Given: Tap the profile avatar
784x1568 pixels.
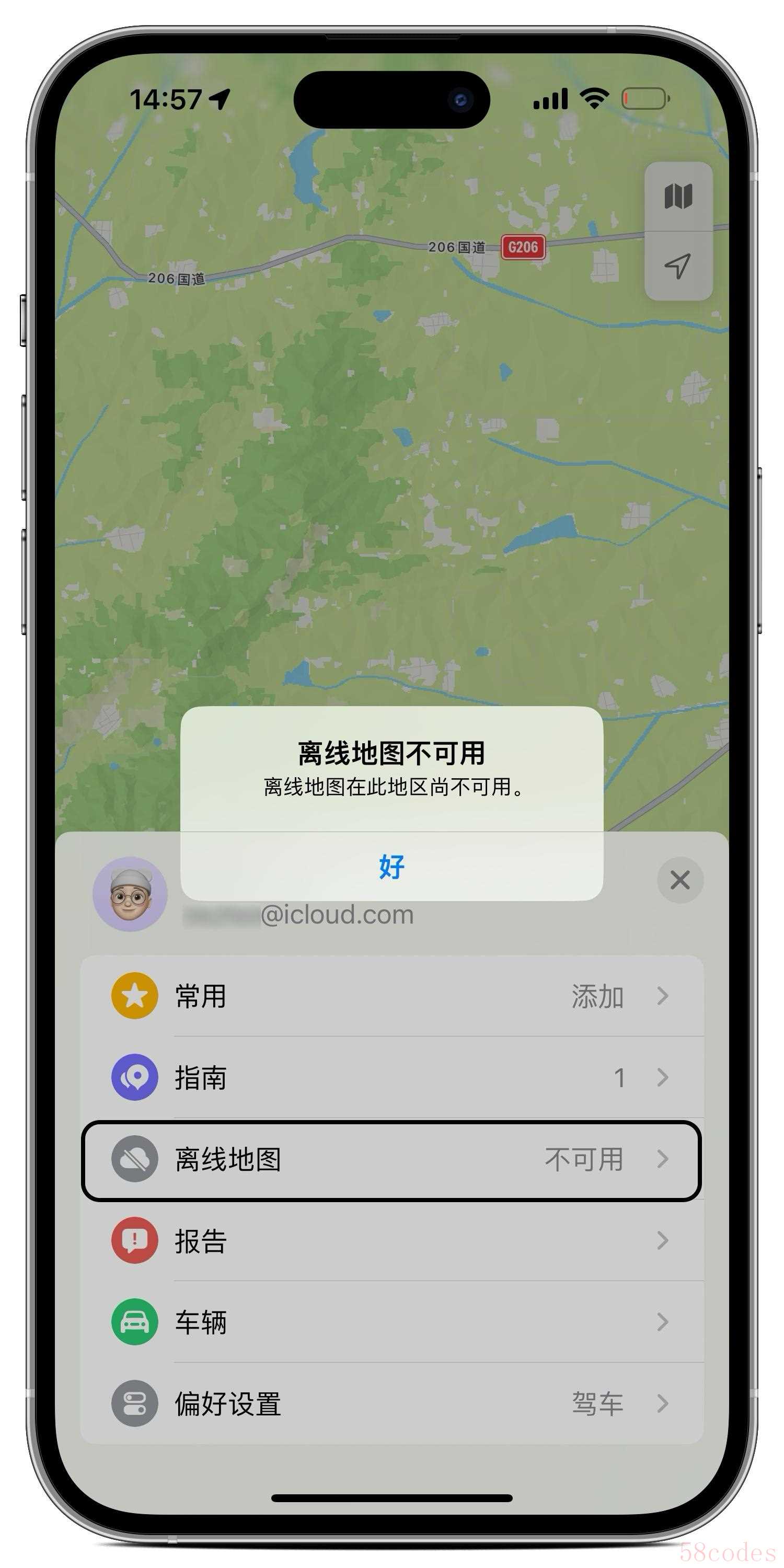Looking at the screenshot, I should [x=130, y=894].
